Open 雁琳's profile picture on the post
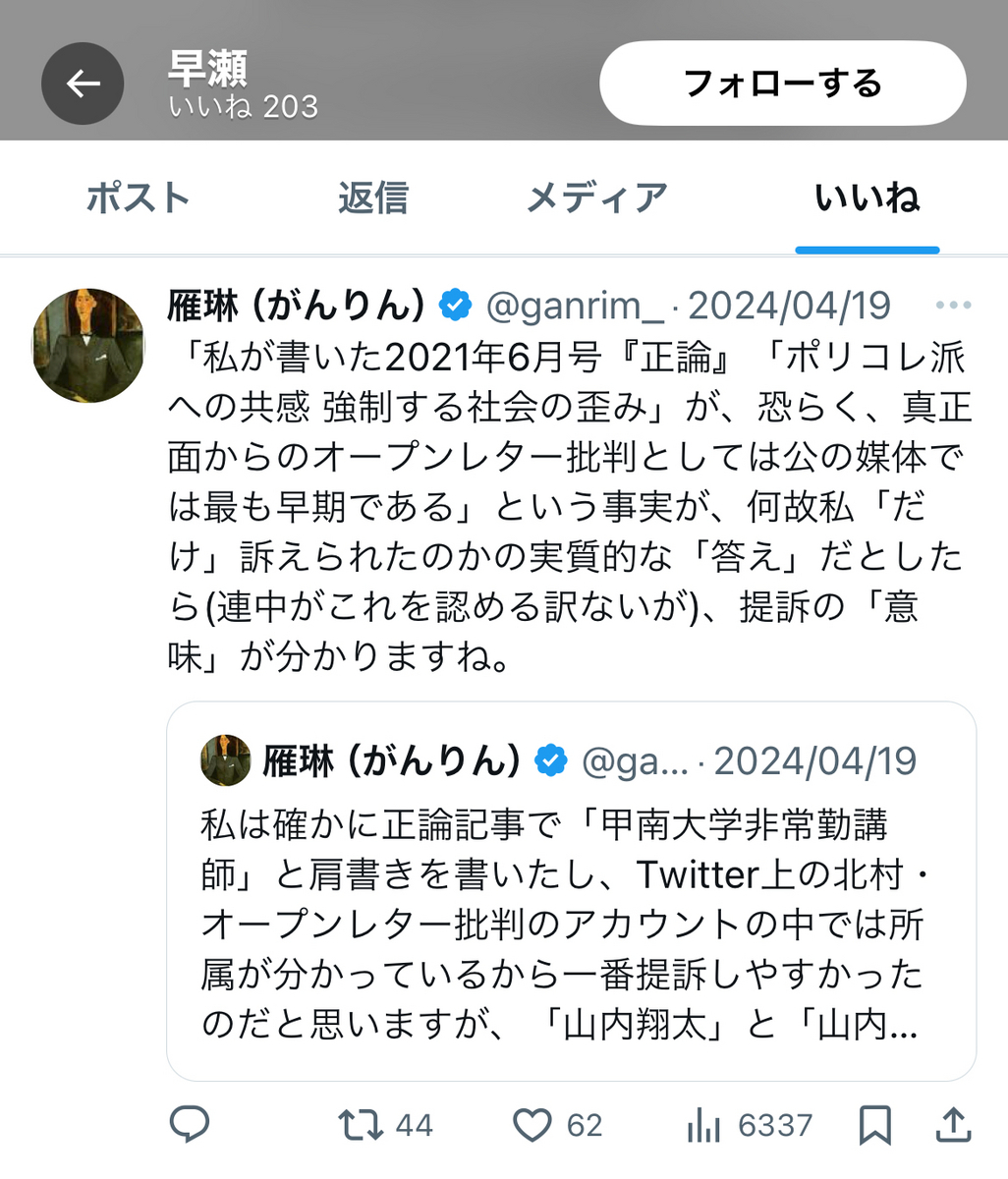The image size is (1008, 1179). tap(88, 346)
